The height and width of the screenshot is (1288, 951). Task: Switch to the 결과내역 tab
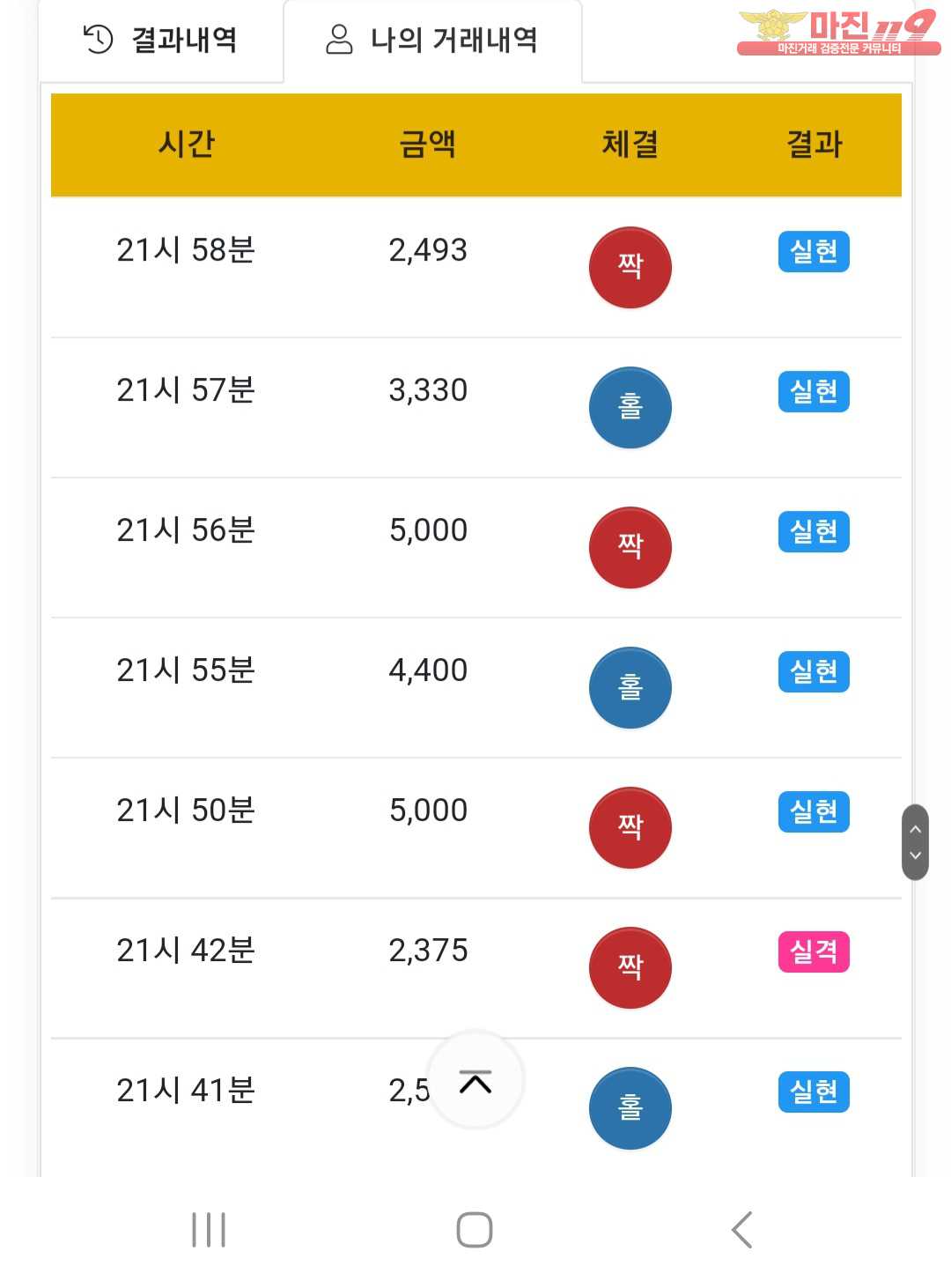coord(160,41)
